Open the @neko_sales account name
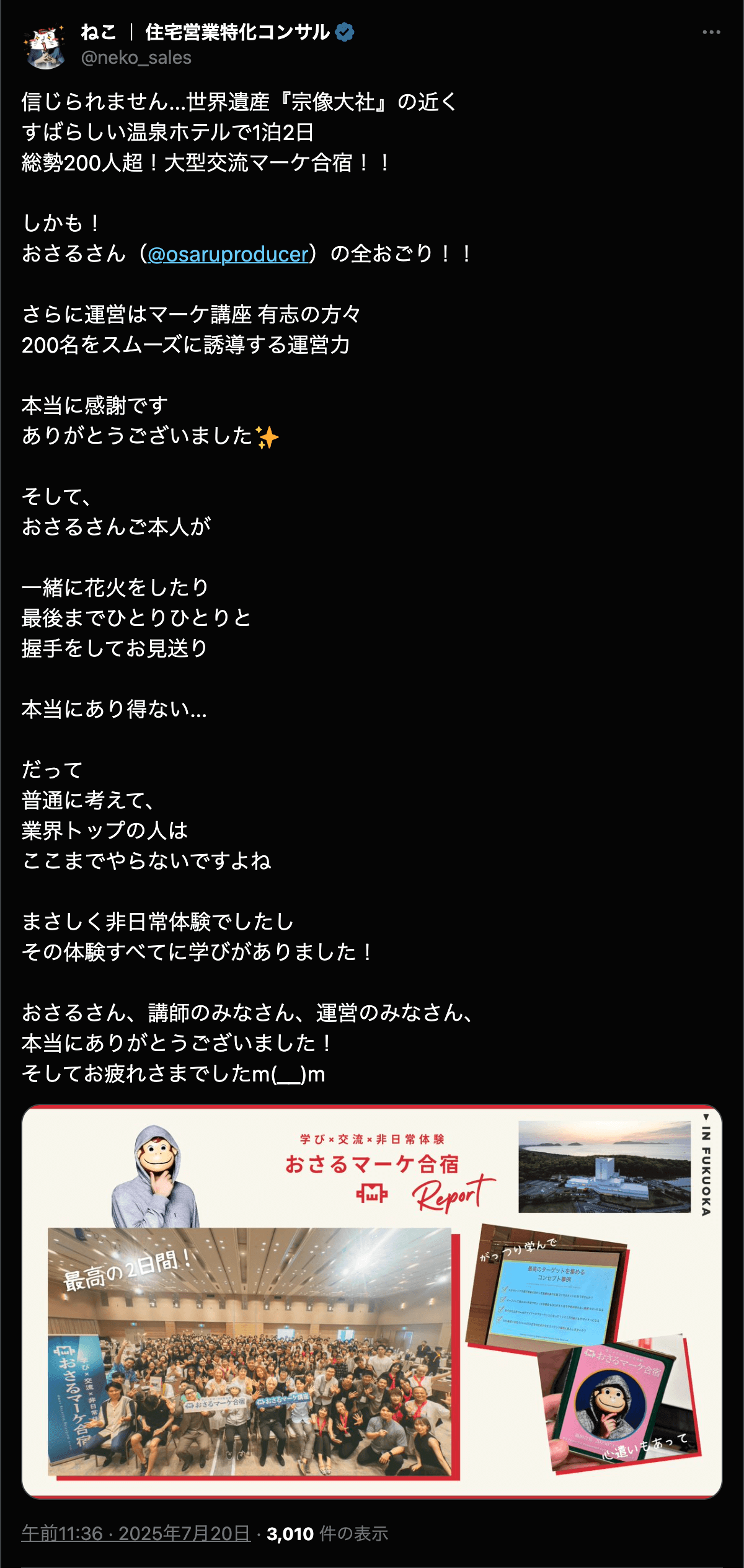Image resolution: width=744 pixels, height=1568 pixels. click(136, 58)
